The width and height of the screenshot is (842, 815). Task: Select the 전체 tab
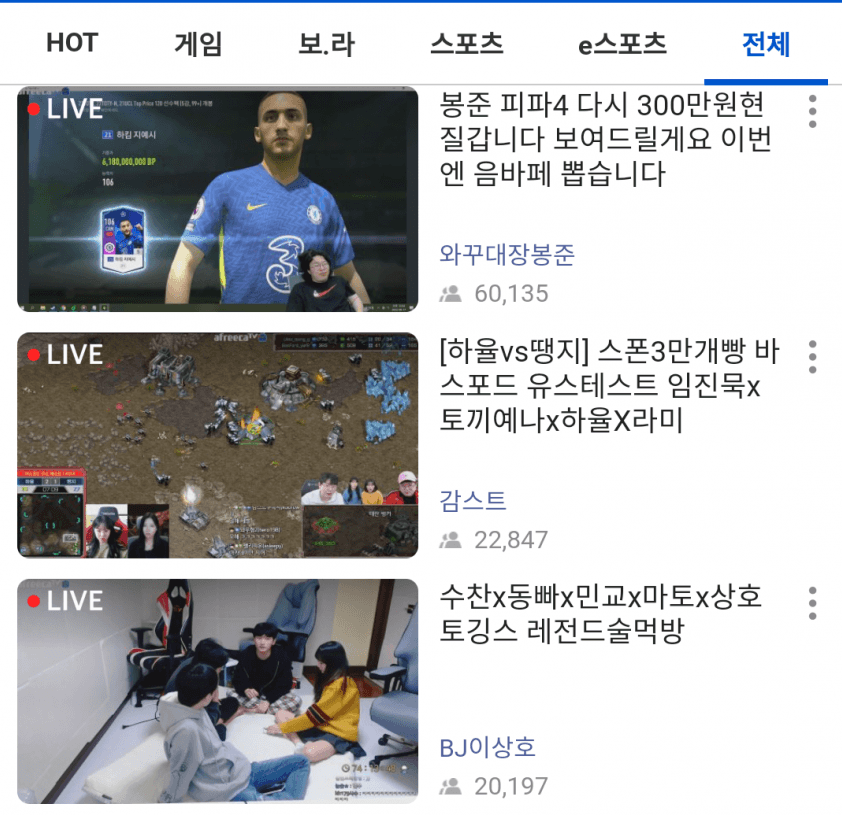(x=766, y=44)
